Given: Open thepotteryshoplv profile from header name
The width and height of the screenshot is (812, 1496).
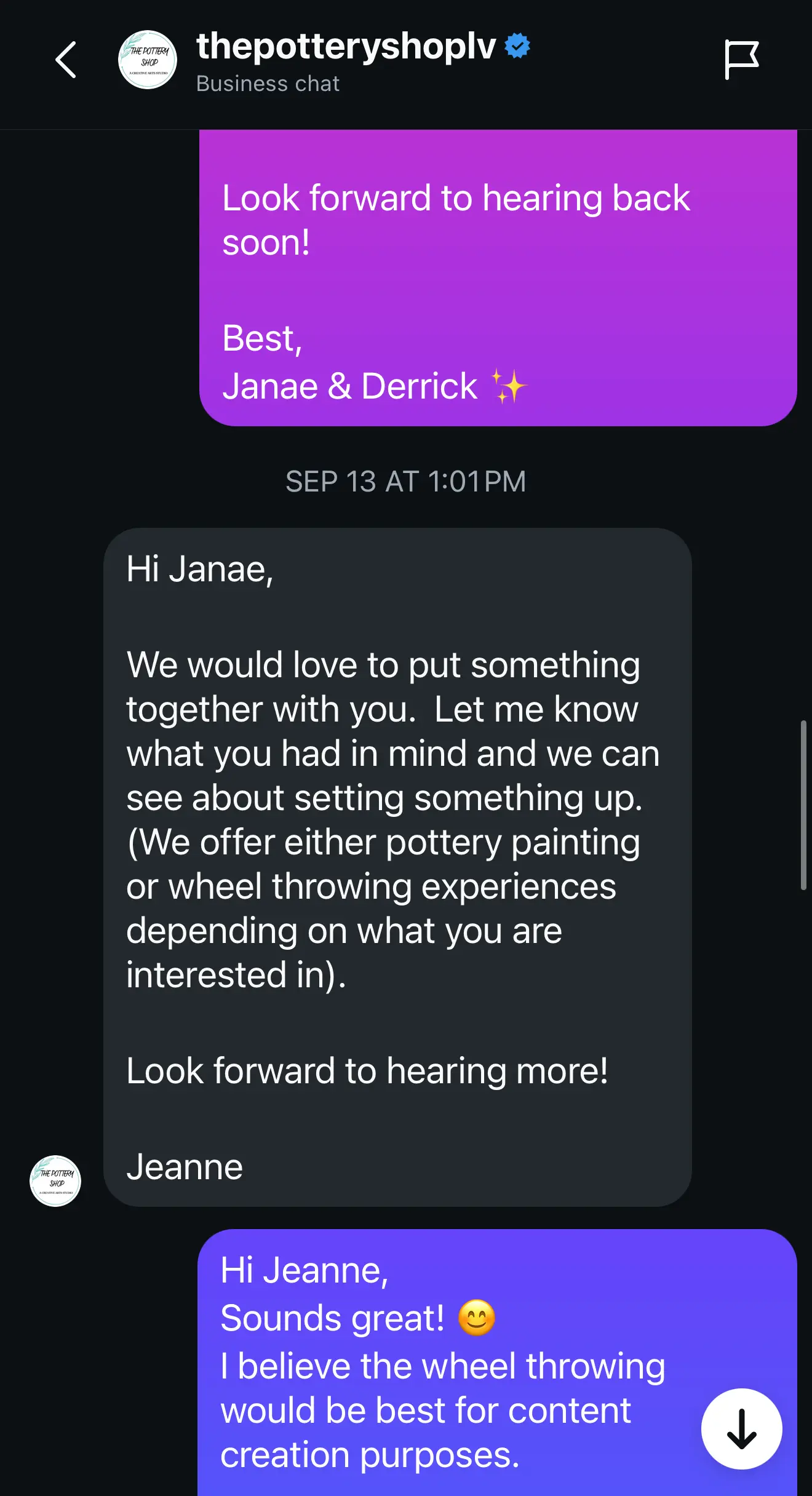Looking at the screenshot, I should click(346, 47).
